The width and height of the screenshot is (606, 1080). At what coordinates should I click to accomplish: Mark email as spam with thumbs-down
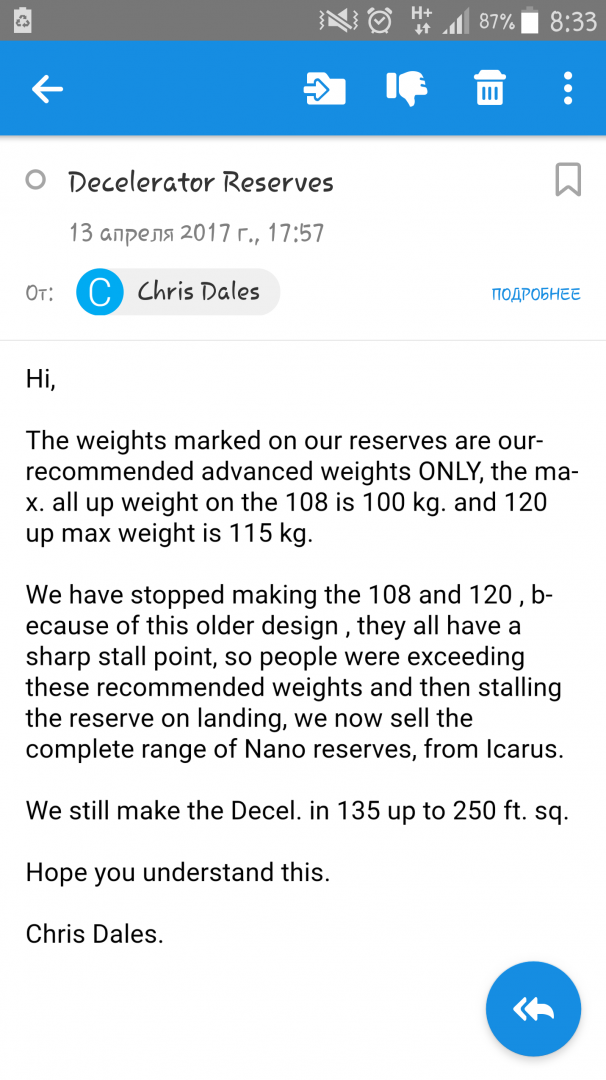point(406,89)
